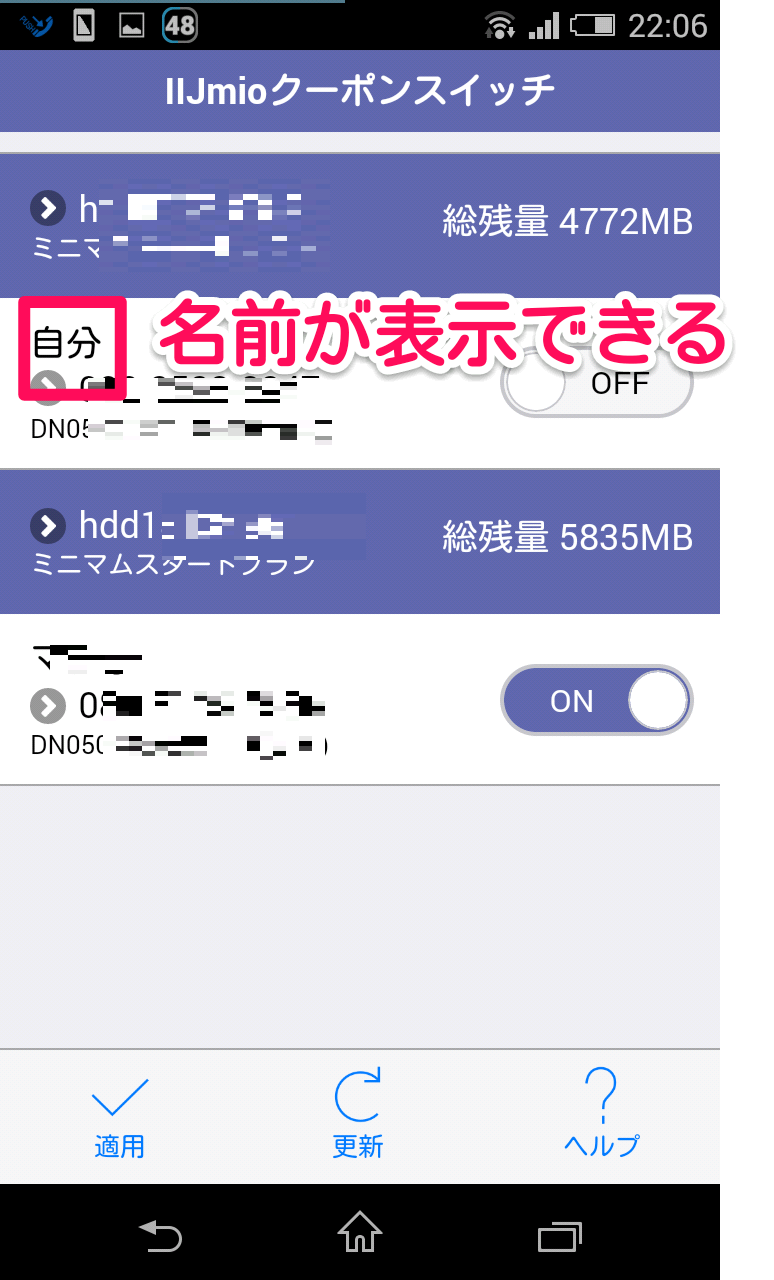The height and width of the screenshot is (1280, 774).
Task: Tap the 自分 name label
Action: pyautogui.click(x=68, y=340)
